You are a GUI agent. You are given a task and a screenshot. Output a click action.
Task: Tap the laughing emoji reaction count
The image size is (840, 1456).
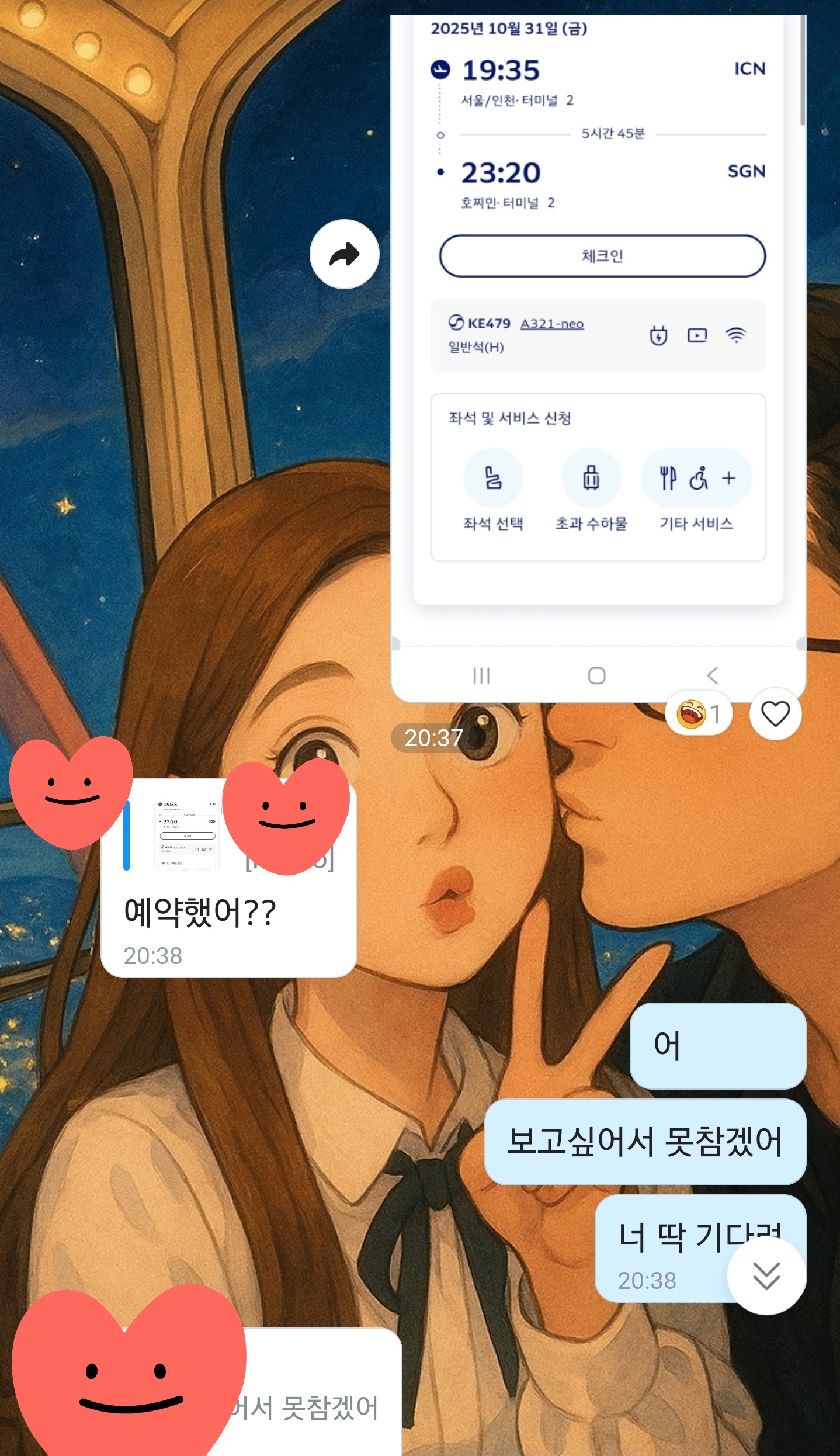[698, 713]
